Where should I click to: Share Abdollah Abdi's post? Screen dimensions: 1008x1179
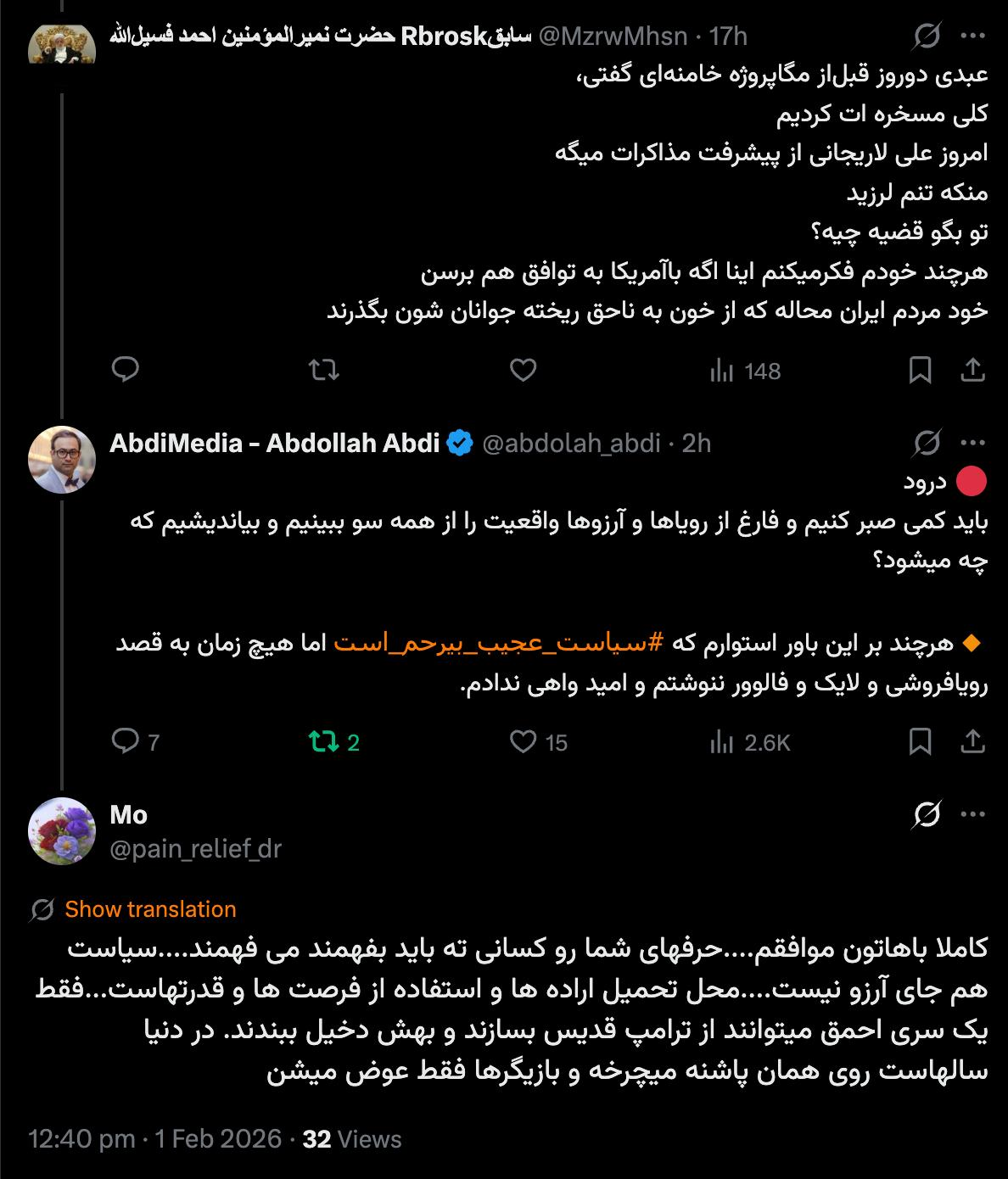click(x=972, y=742)
